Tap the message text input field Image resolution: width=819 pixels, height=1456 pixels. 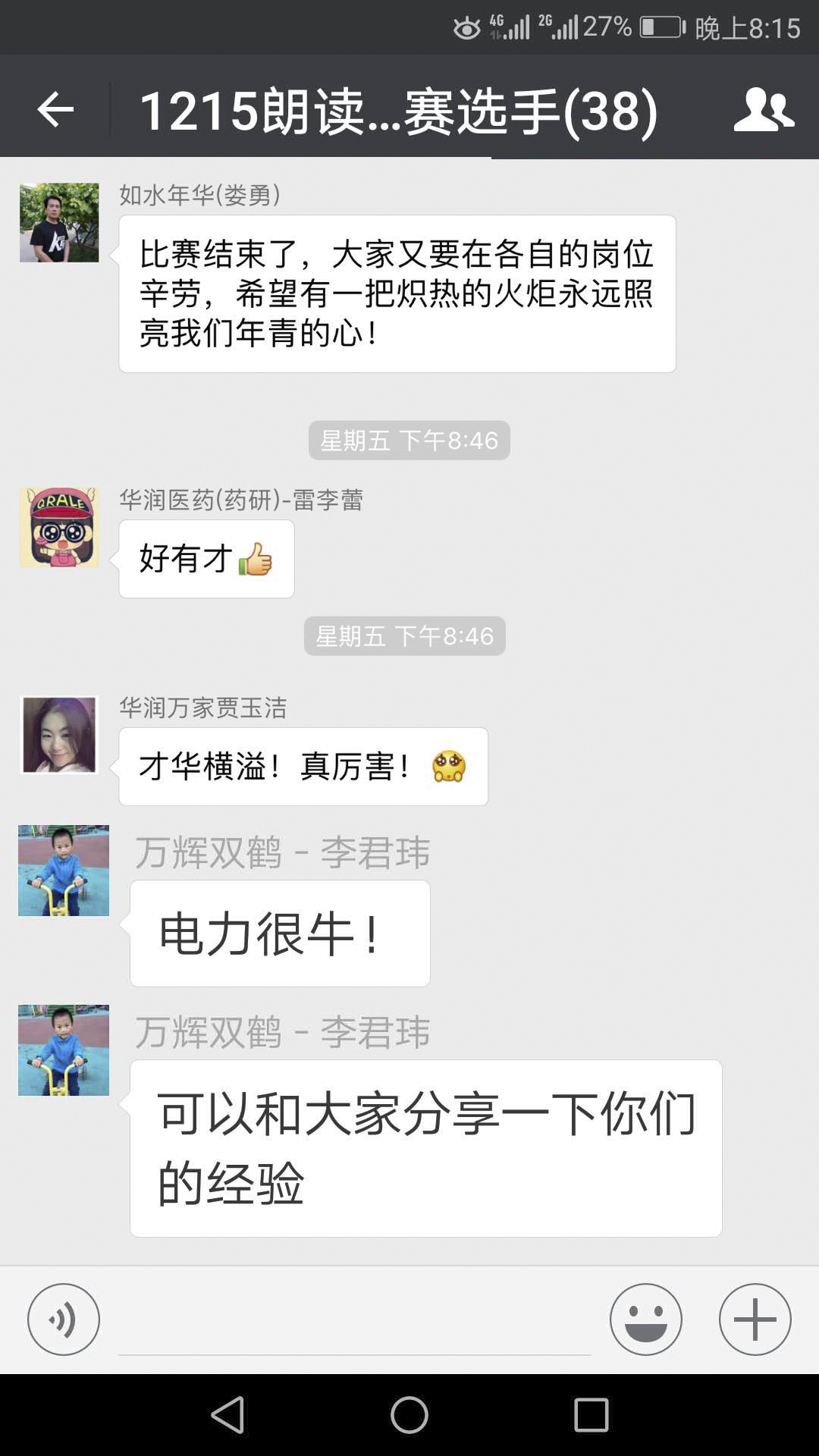point(355,1319)
